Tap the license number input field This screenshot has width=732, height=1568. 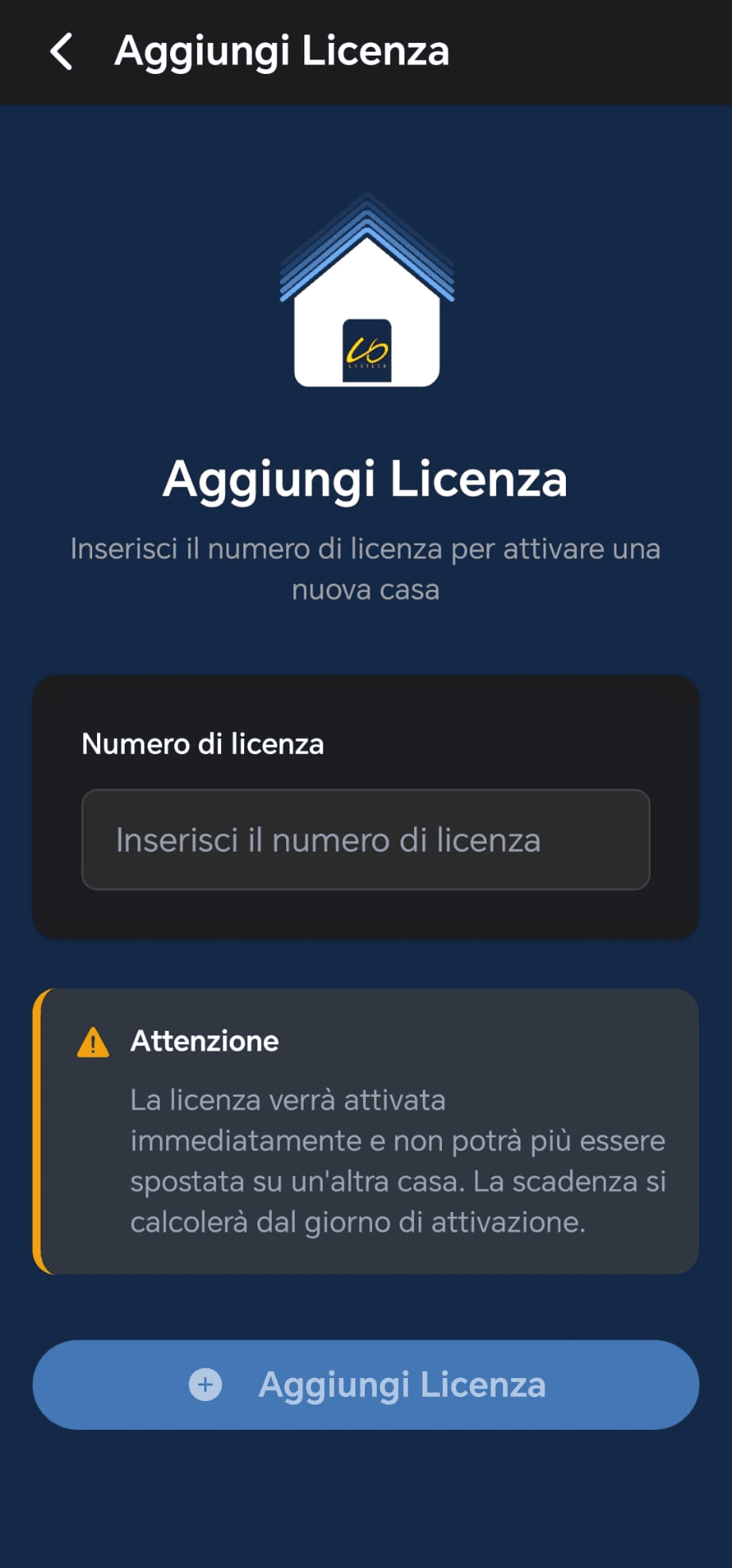coord(366,839)
